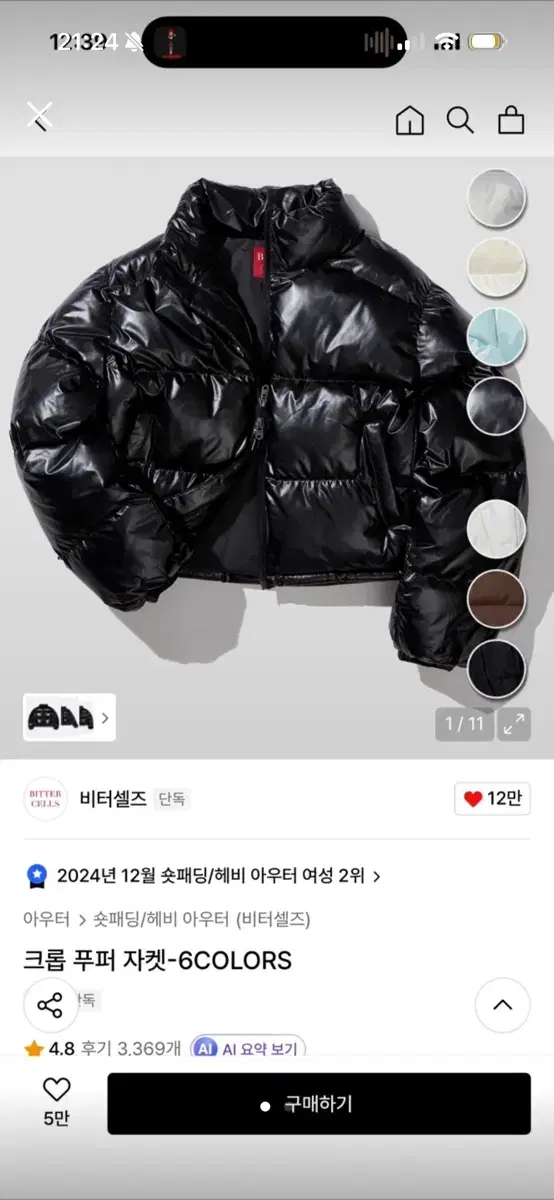Image resolution: width=554 pixels, height=1200 pixels.
Task: Select the brown color swatch
Action: (496, 599)
